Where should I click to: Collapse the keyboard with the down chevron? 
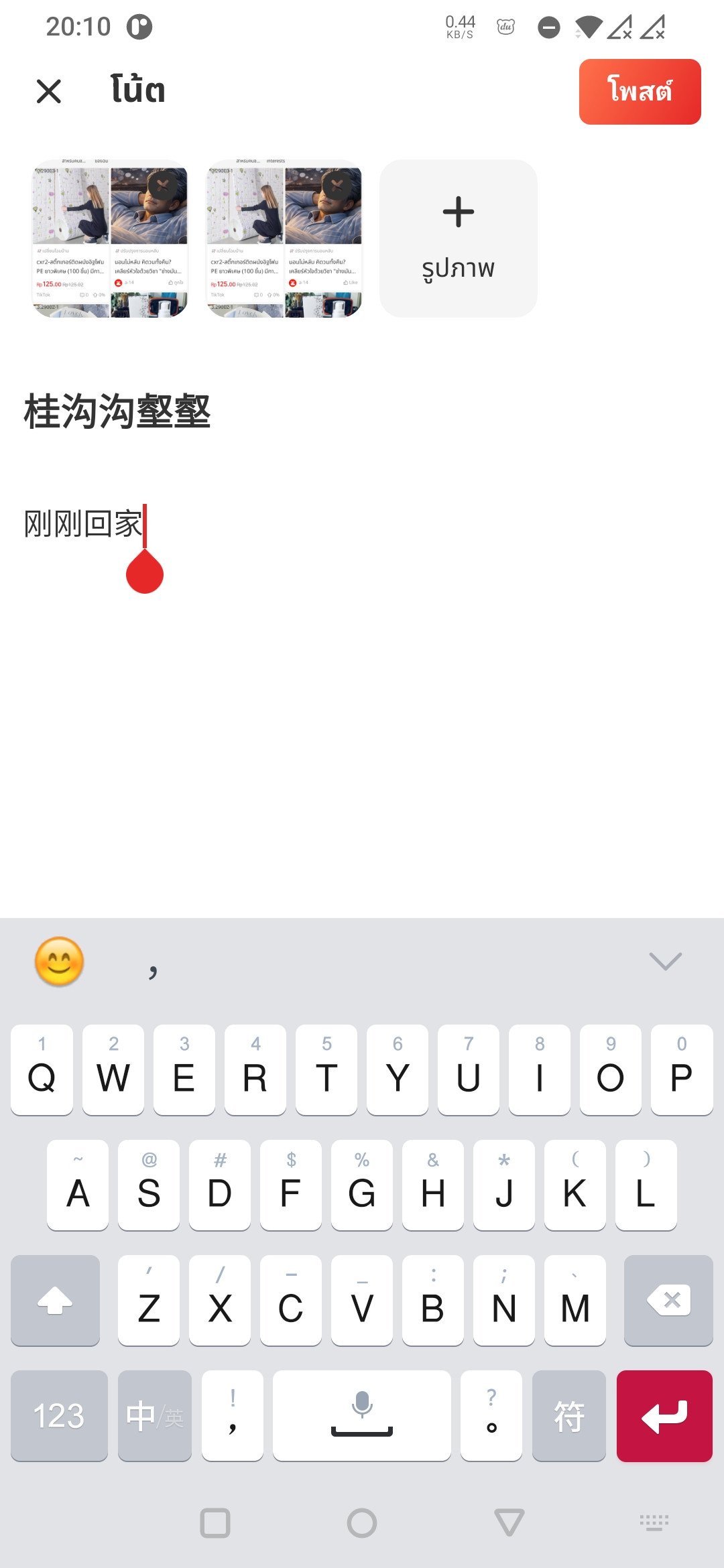point(665,961)
